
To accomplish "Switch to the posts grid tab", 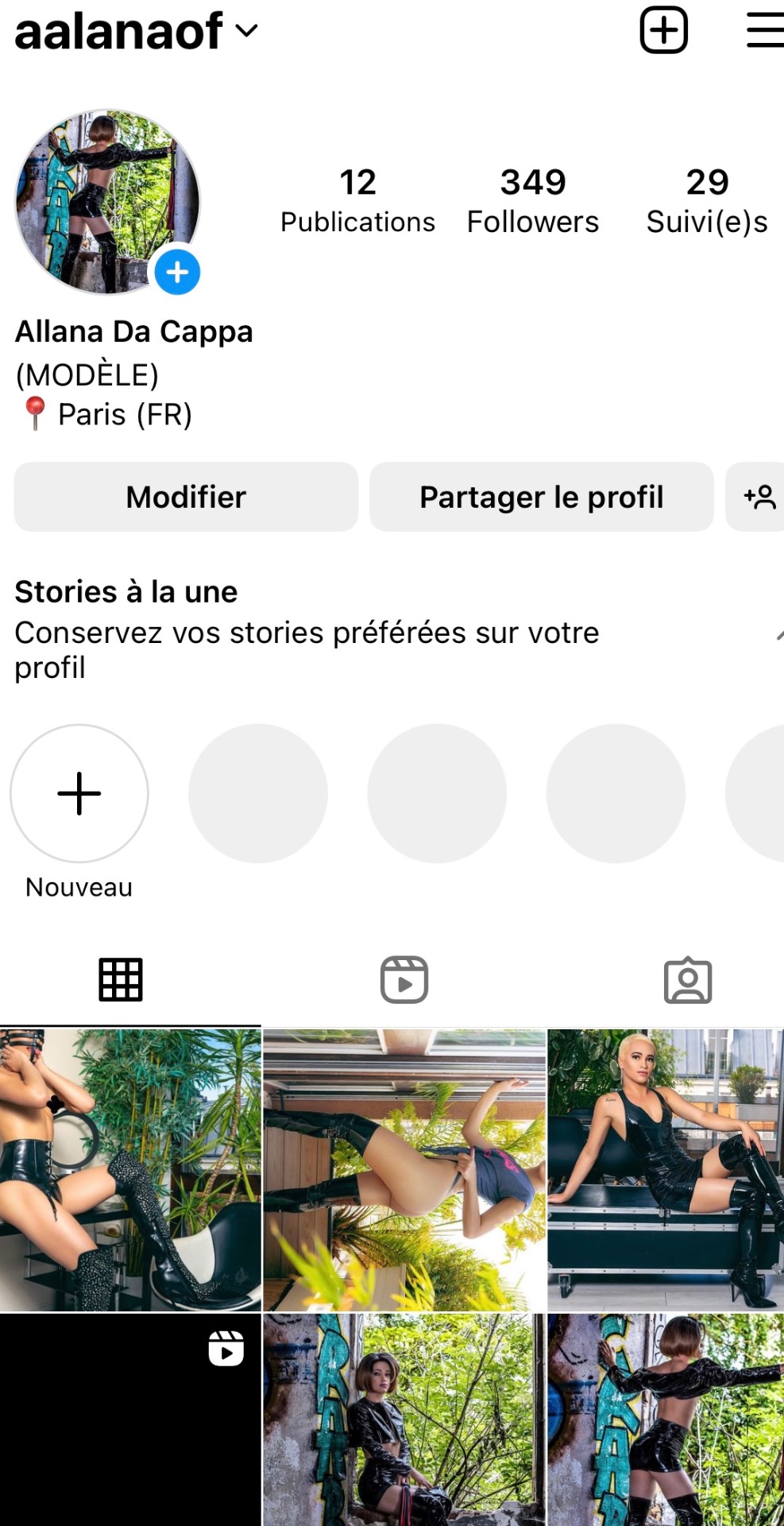I will [x=121, y=980].
